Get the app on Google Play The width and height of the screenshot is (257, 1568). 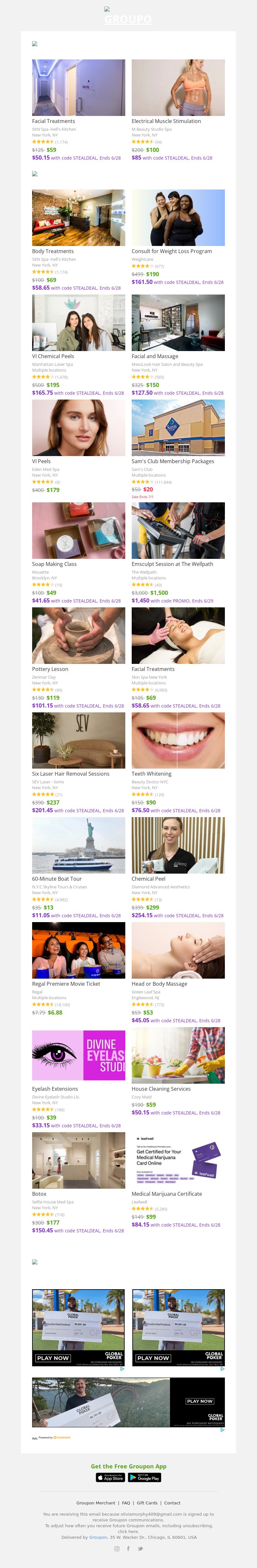point(144,1477)
